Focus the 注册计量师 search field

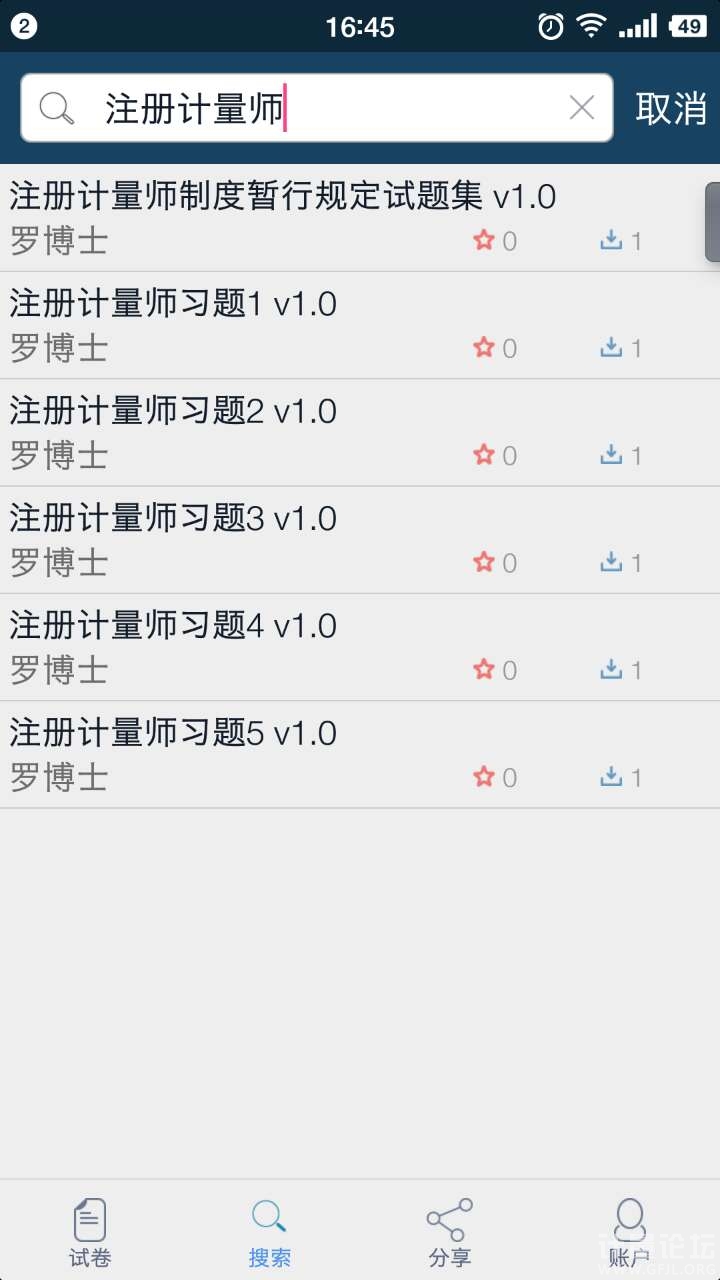(320, 108)
